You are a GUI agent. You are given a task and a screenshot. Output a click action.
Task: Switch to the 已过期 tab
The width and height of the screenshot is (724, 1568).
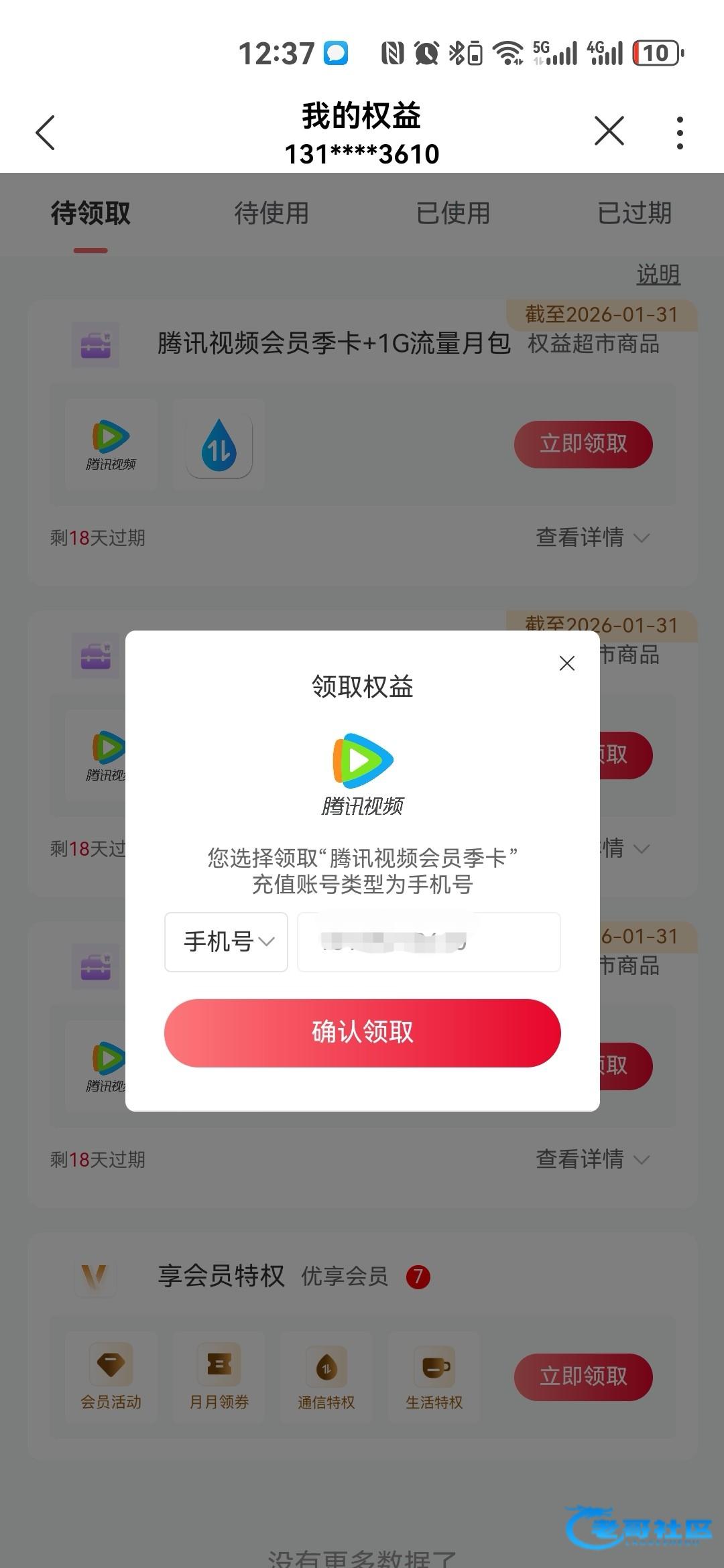point(634,213)
